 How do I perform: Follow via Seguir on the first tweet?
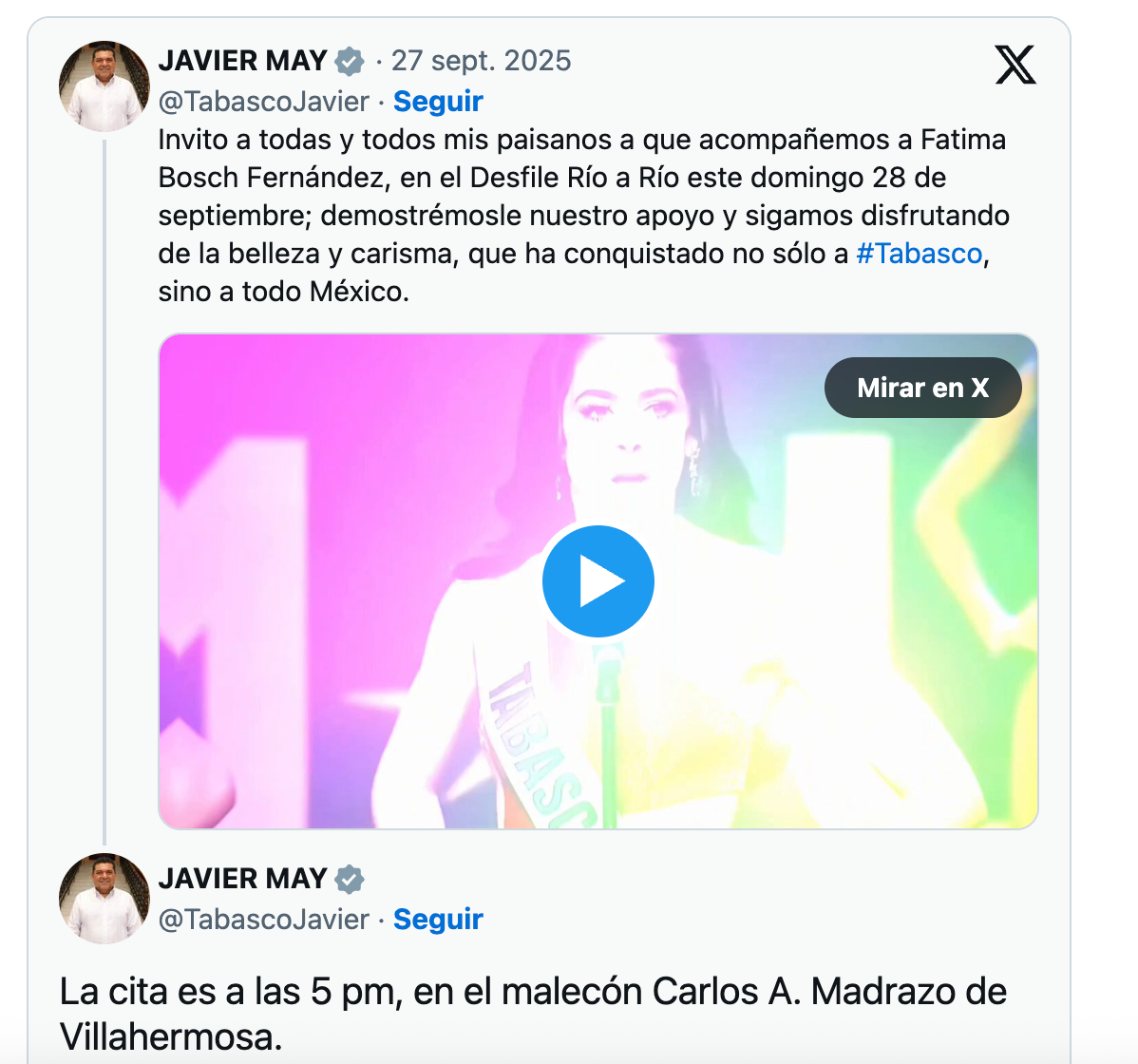click(438, 101)
